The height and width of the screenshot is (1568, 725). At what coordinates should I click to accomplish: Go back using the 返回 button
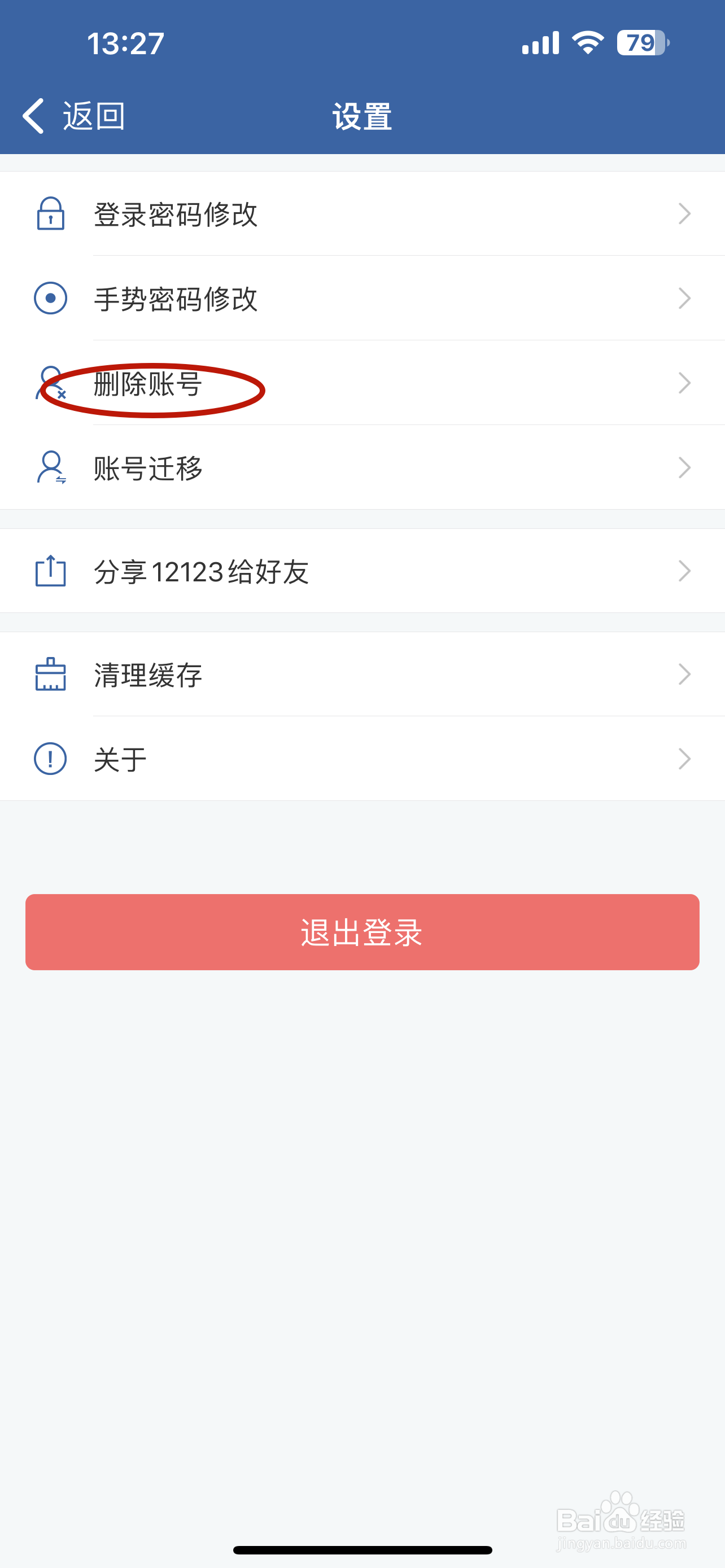(73, 116)
